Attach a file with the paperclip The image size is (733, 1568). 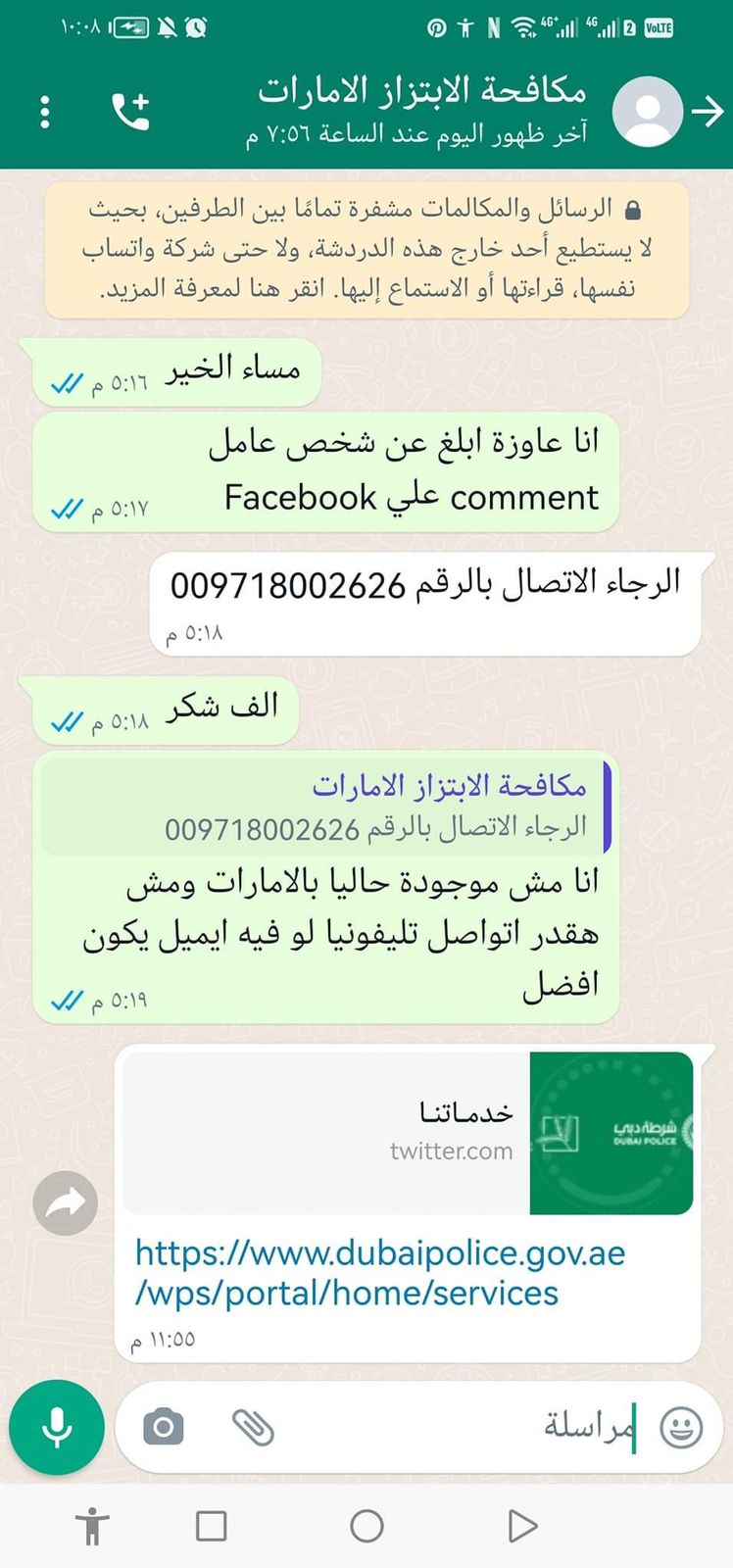click(253, 1427)
